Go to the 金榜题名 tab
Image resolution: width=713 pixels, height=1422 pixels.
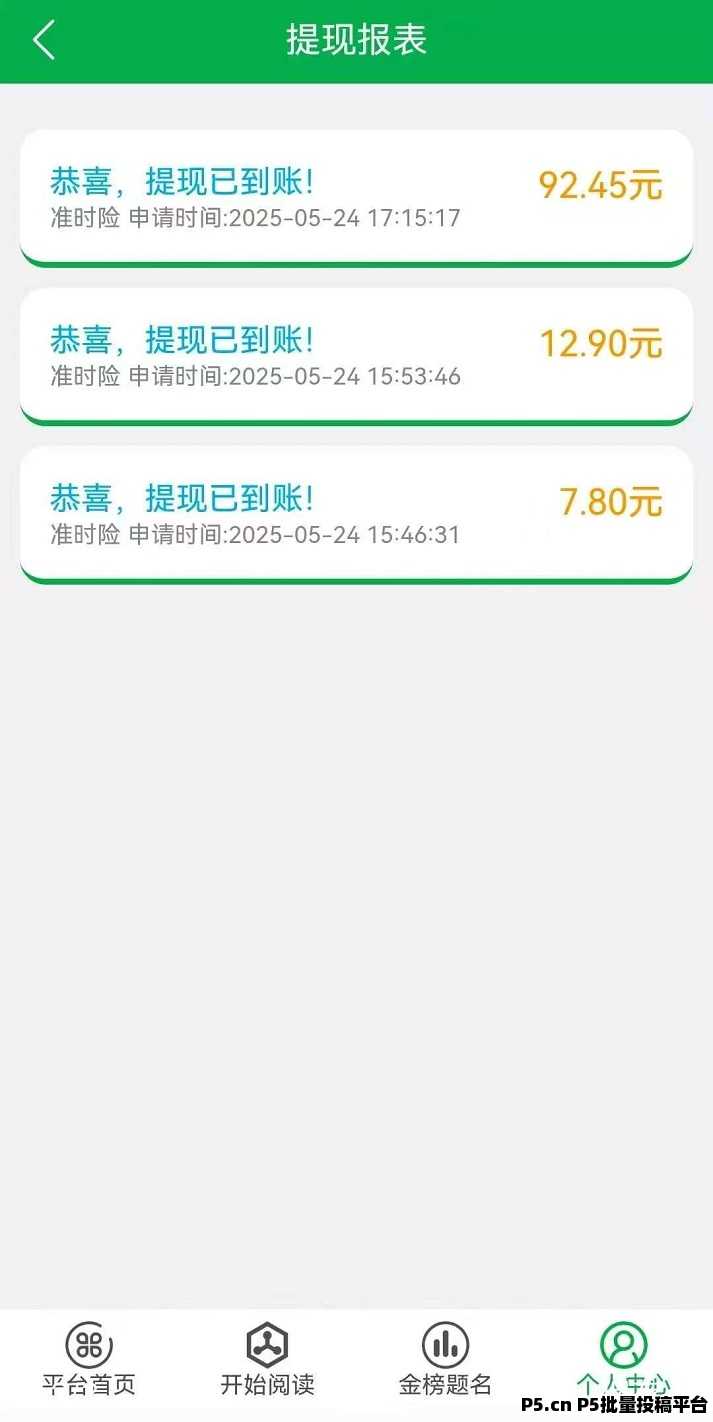coord(445,1358)
